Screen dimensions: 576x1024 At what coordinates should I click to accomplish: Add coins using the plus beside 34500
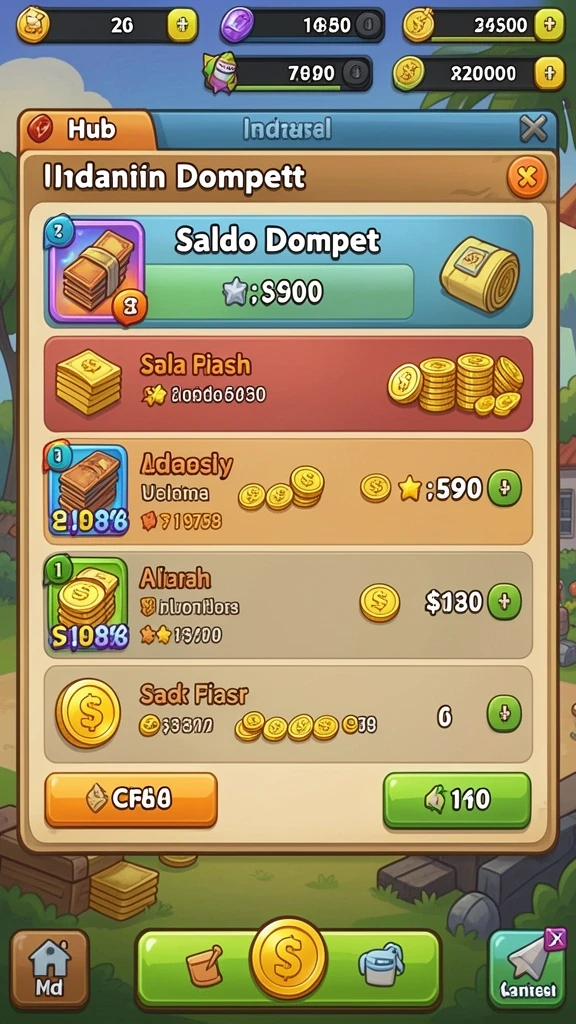click(x=549, y=25)
